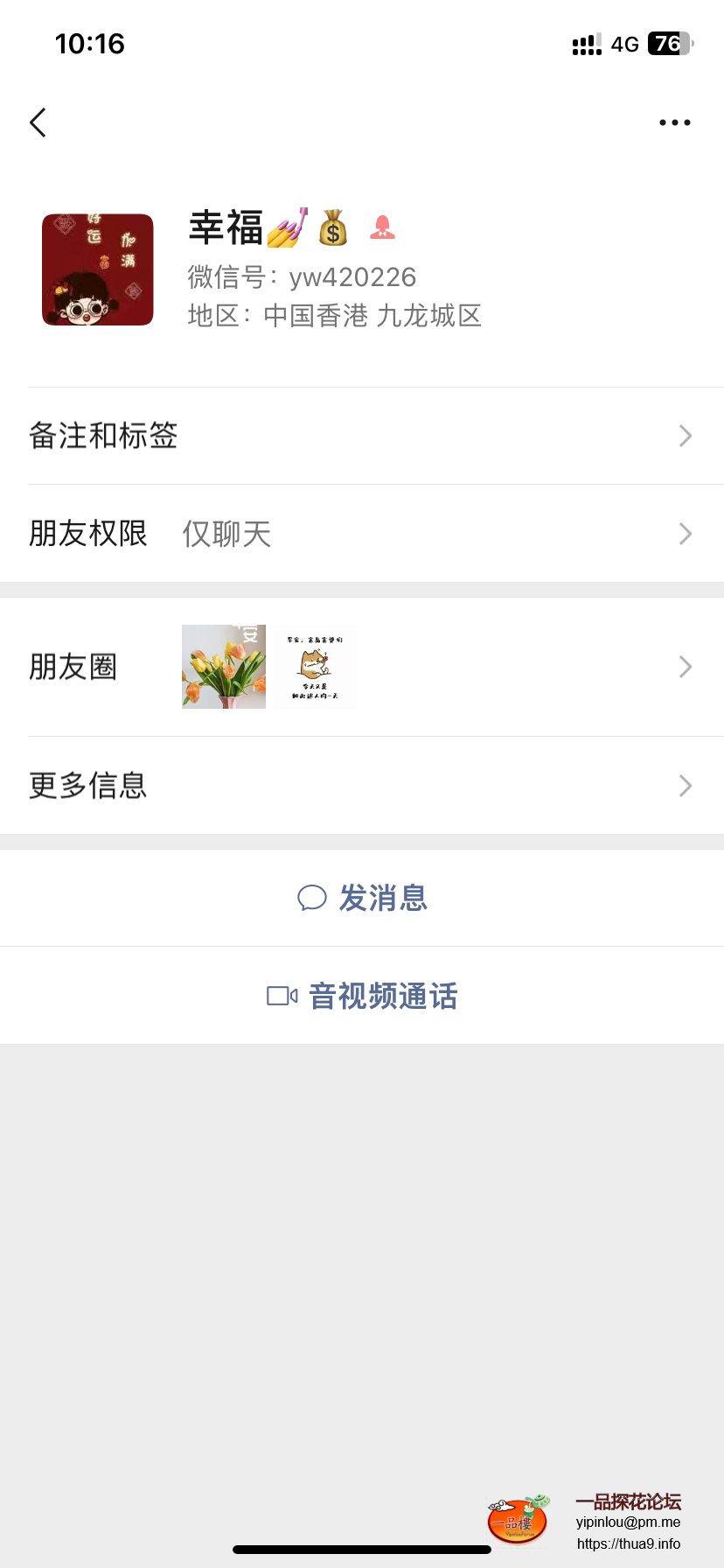
Task: Open the tulip photo thumbnail in 朋友圈
Action: (x=223, y=667)
